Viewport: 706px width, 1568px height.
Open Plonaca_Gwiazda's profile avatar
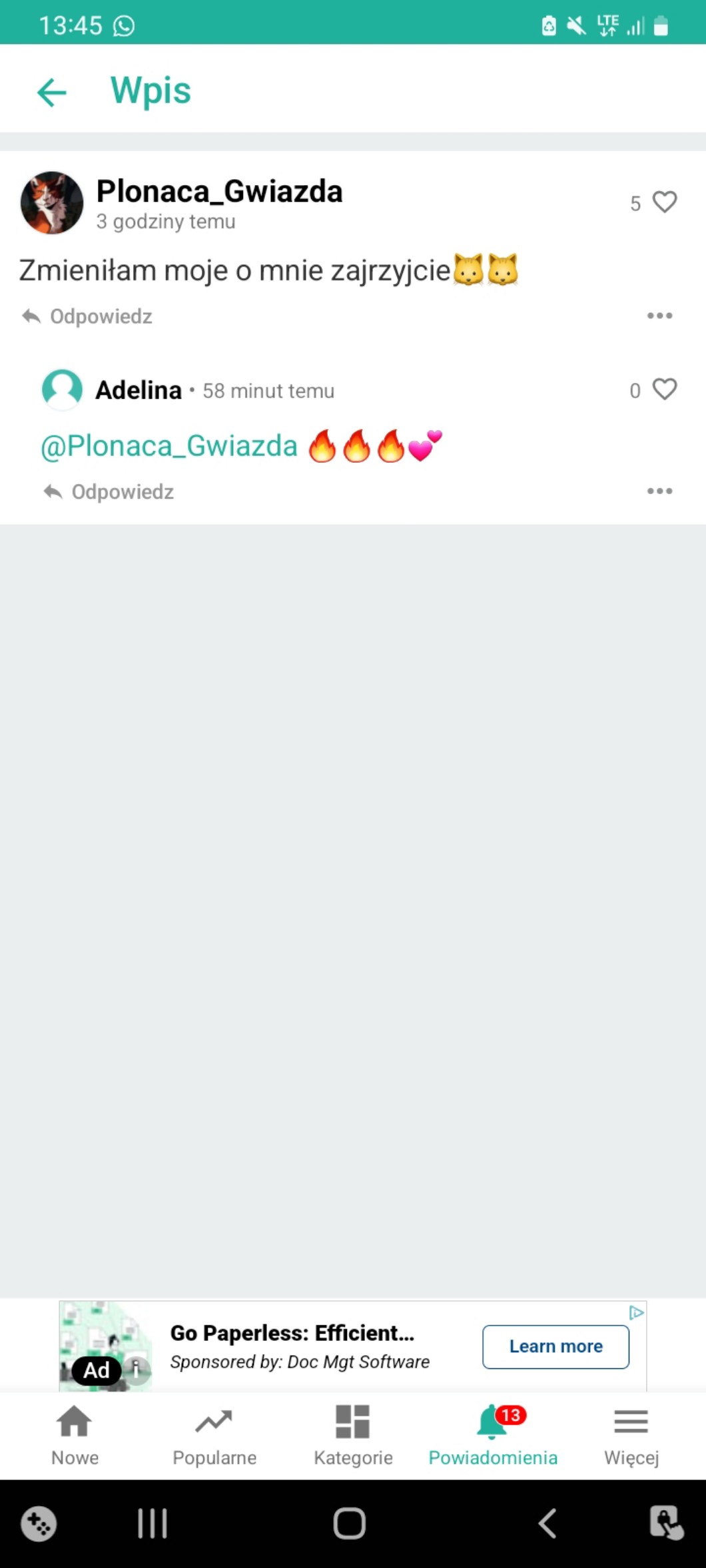click(52, 203)
